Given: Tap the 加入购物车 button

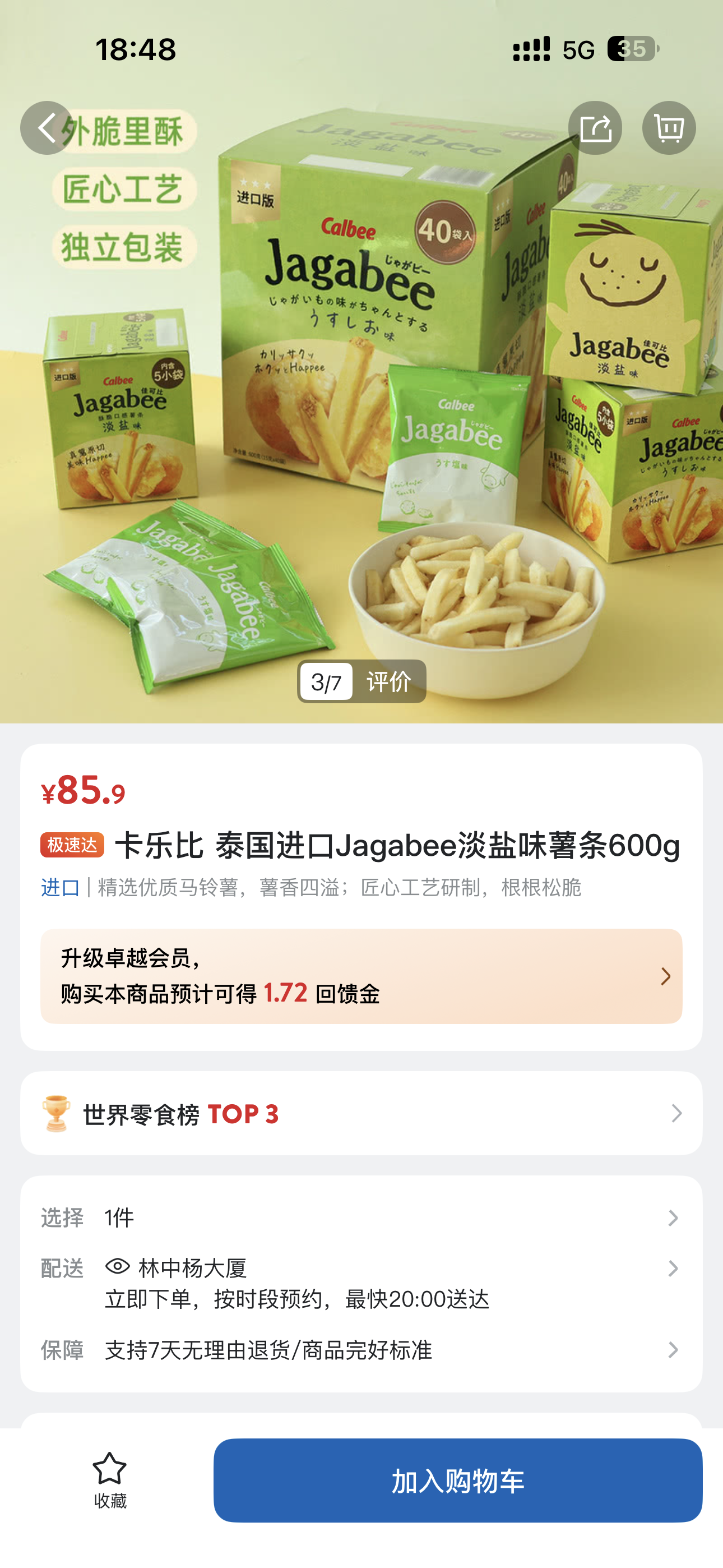Looking at the screenshot, I should 458,1480.
